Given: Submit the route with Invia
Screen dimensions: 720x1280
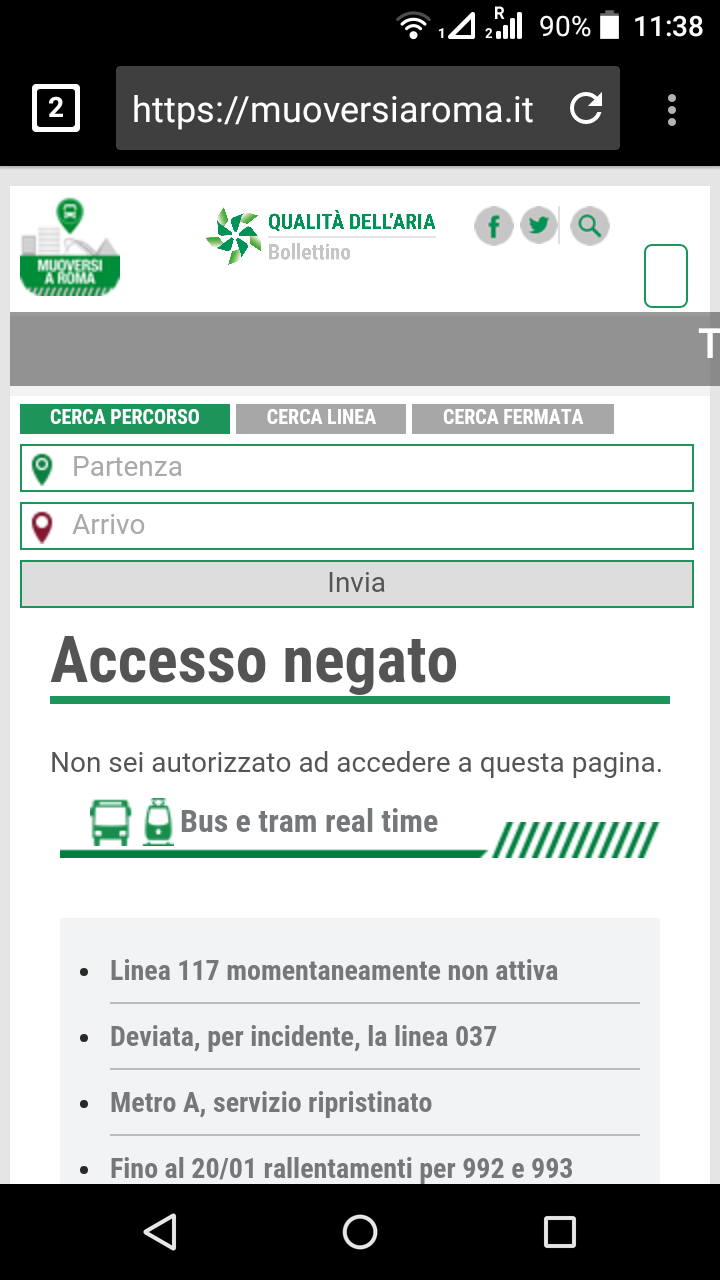Looking at the screenshot, I should [x=356, y=584].
